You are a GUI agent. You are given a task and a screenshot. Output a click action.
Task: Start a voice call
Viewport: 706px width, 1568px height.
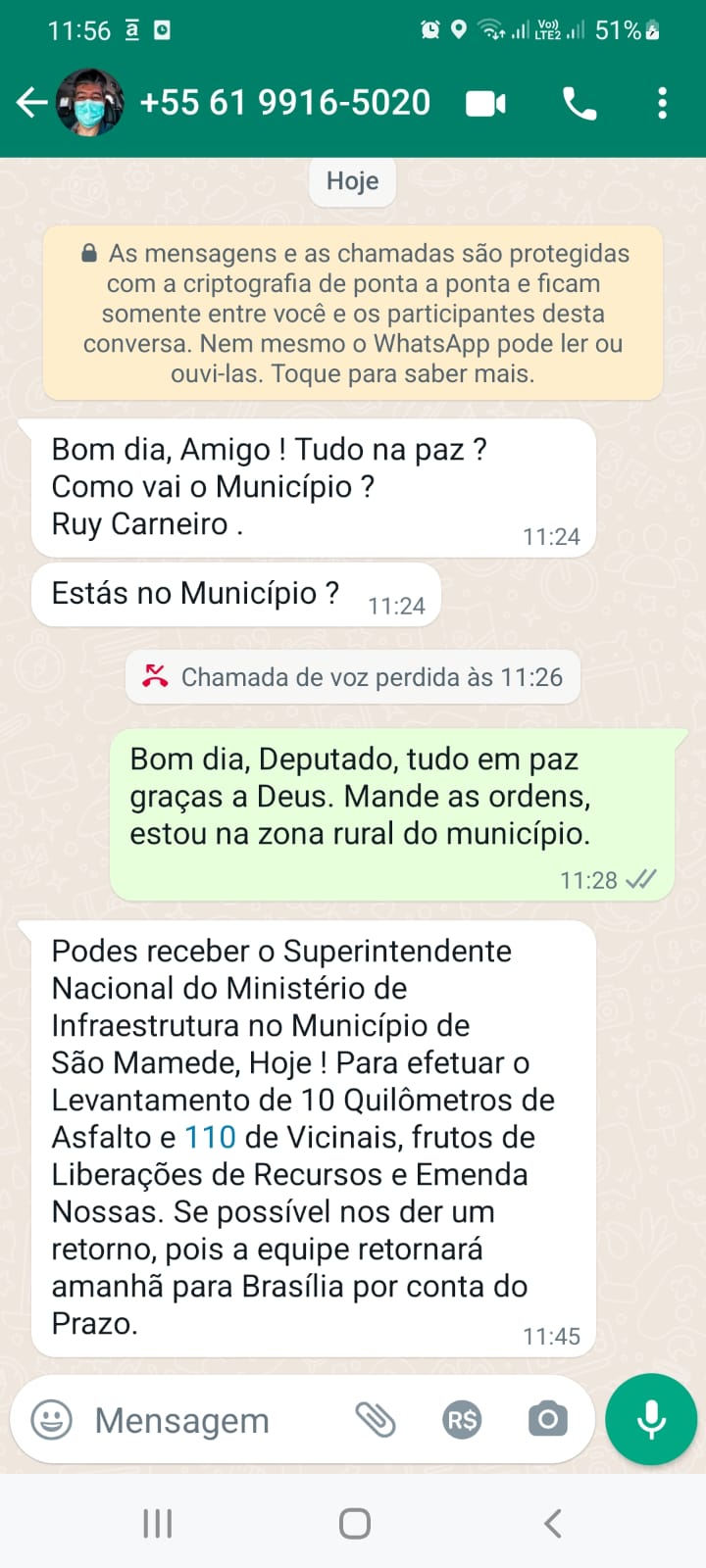pos(579,103)
